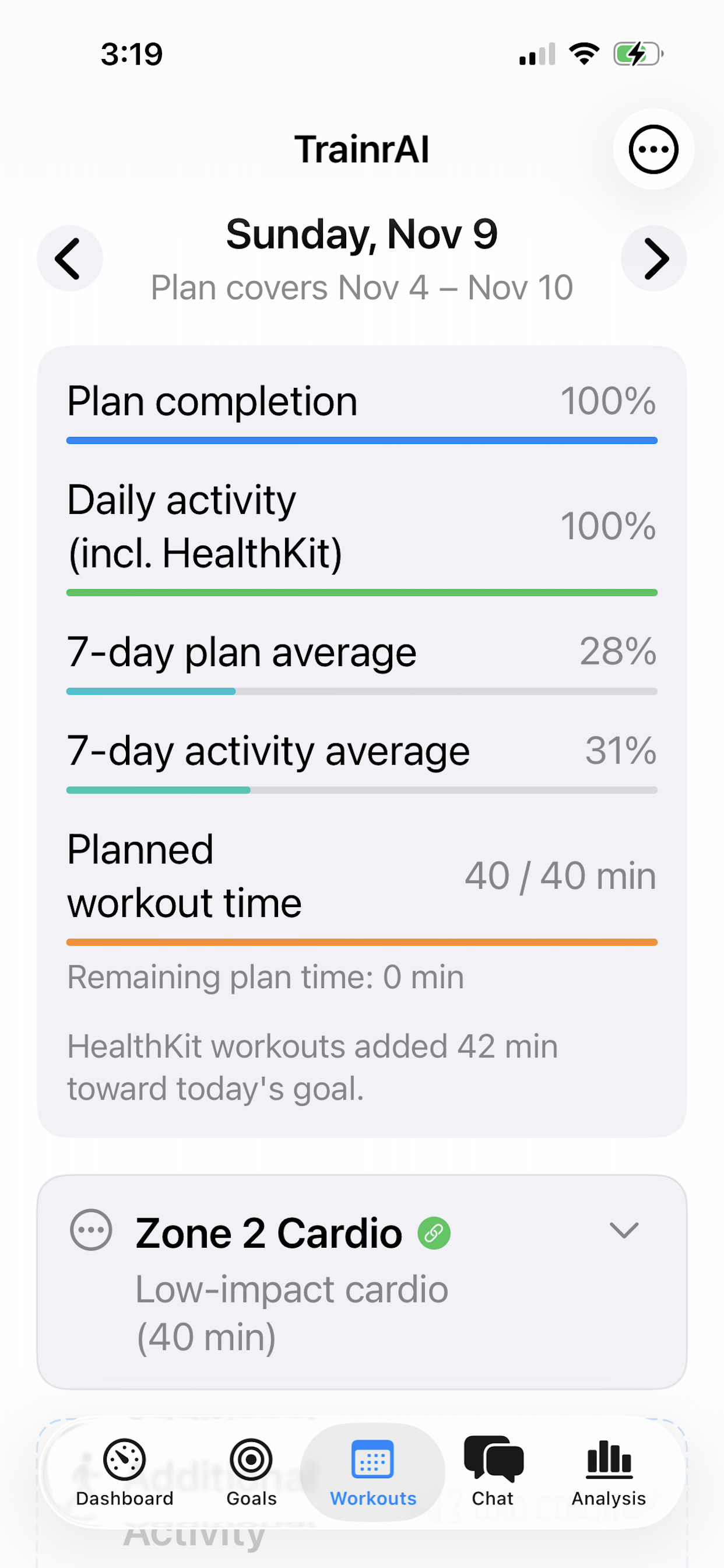The height and width of the screenshot is (1568, 724).
Task: Go to the previous day
Action: pos(69,258)
